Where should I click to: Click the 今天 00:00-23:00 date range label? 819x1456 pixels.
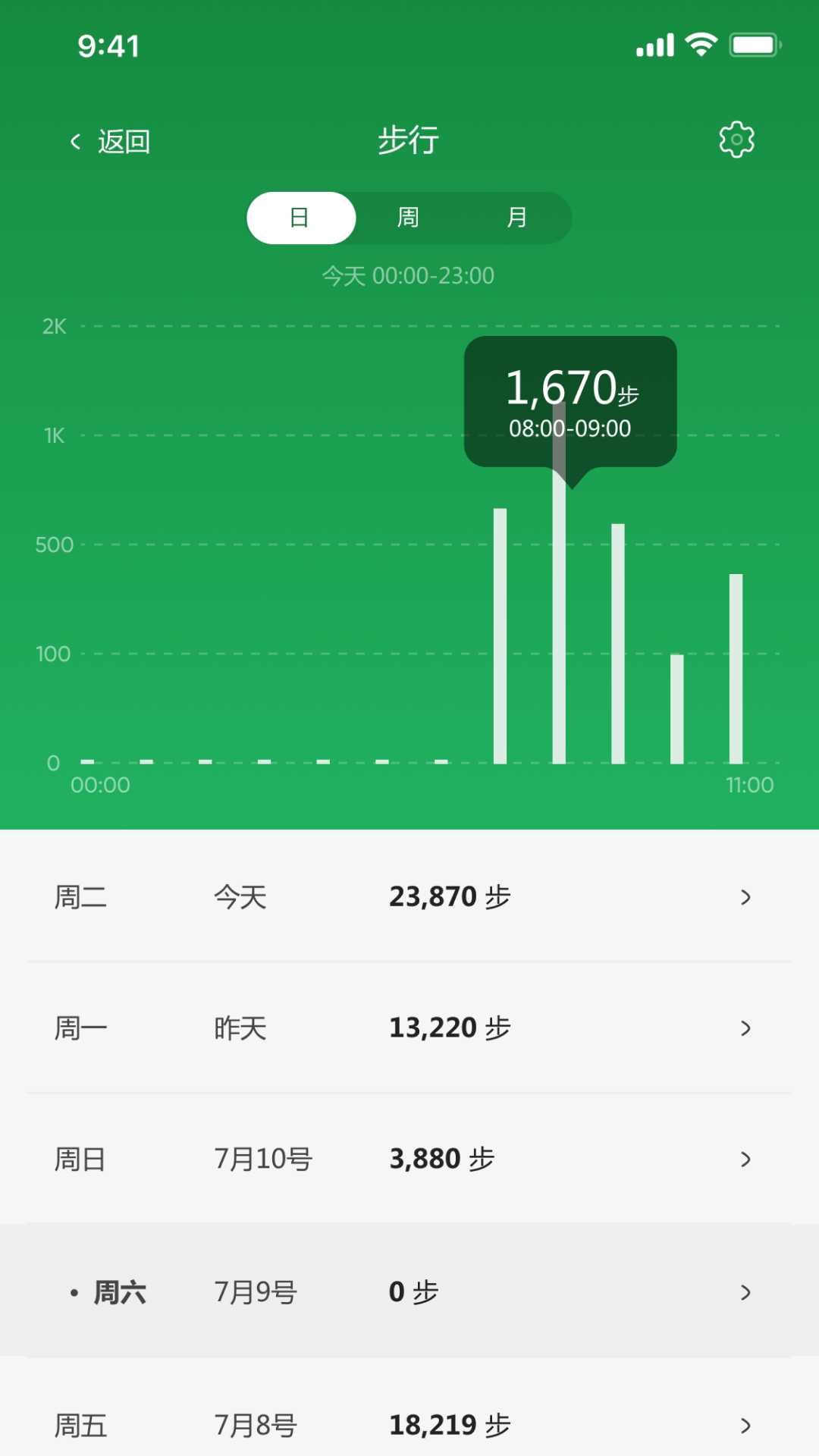pyautogui.click(x=408, y=275)
